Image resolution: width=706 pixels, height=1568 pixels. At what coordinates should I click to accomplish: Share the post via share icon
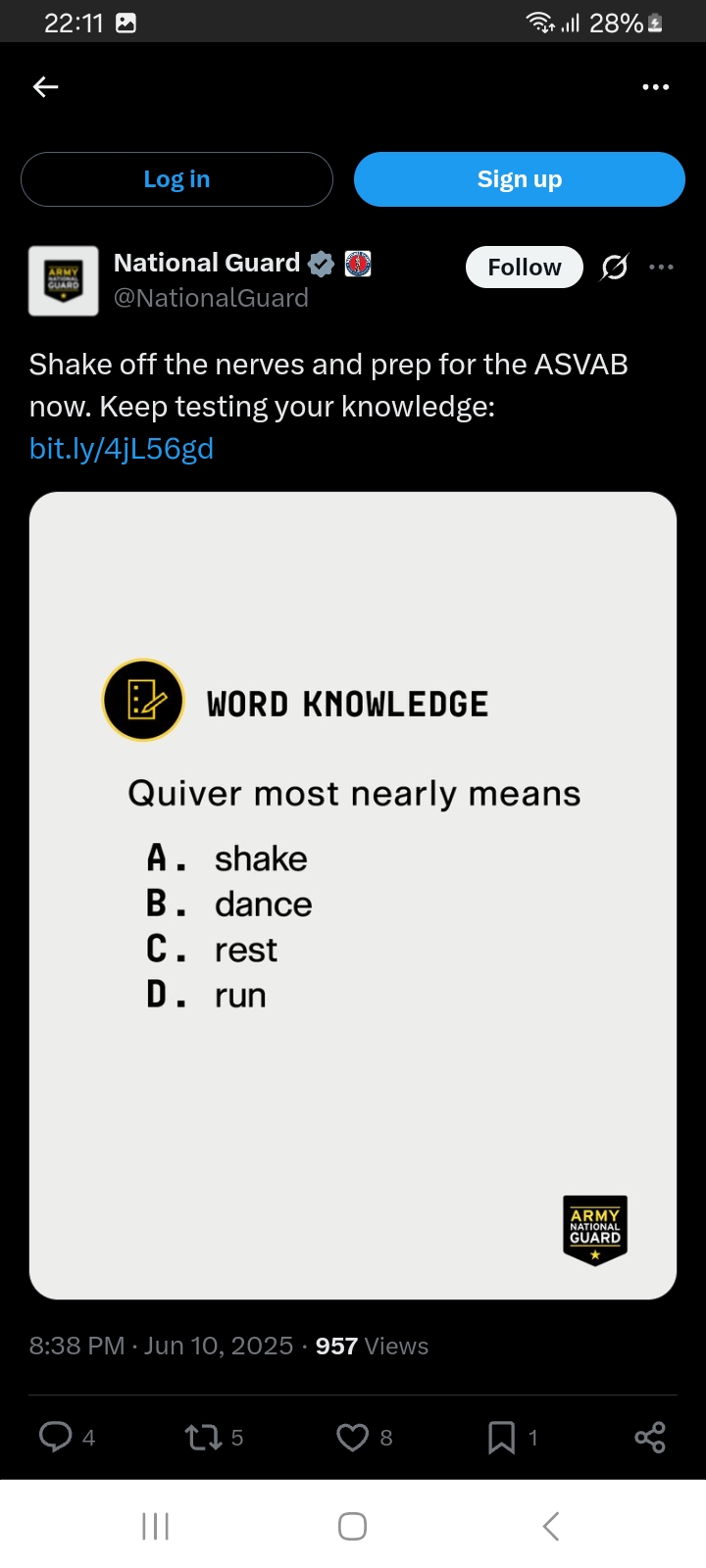(650, 1438)
